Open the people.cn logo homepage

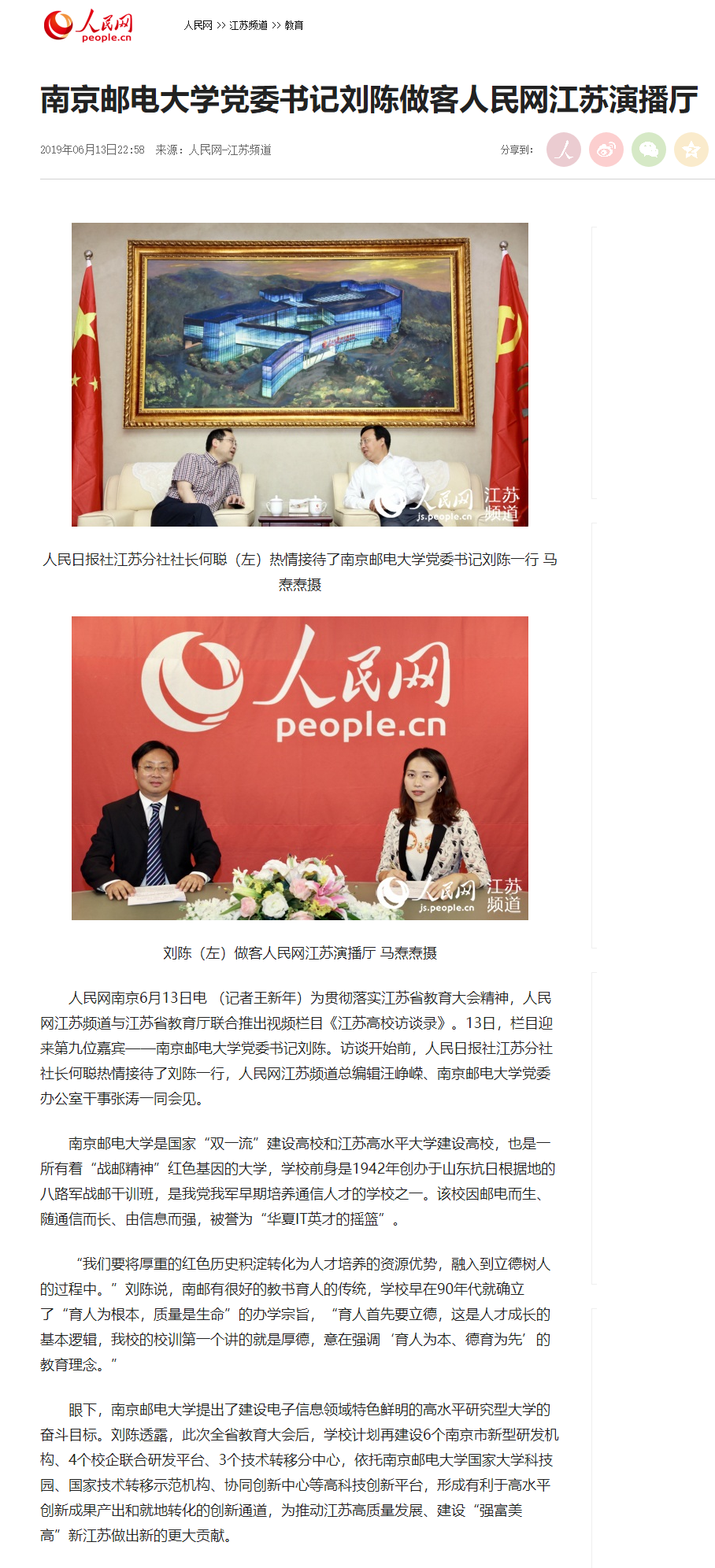(x=88, y=26)
